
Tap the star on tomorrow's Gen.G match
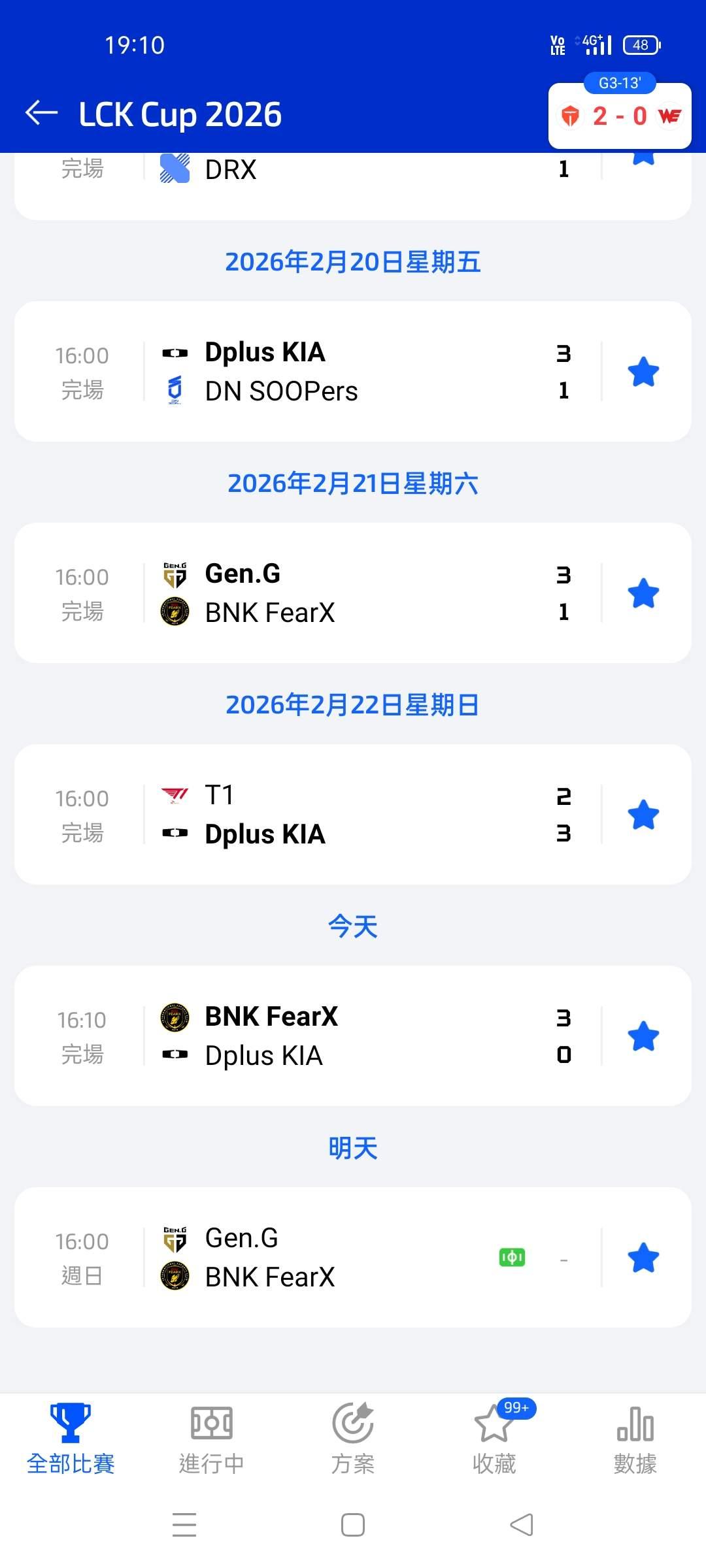(x=643, y=1258)
